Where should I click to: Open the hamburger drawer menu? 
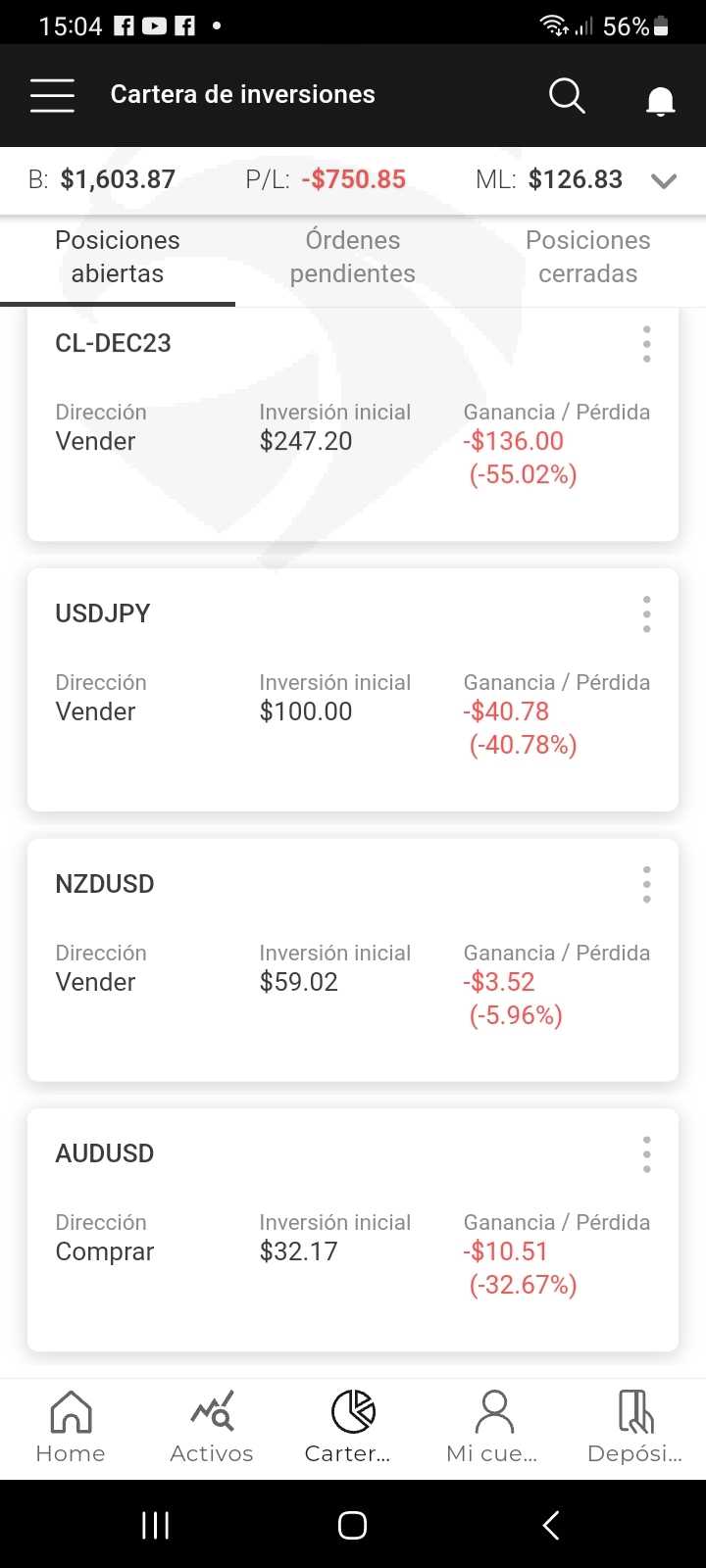[52, 95]
